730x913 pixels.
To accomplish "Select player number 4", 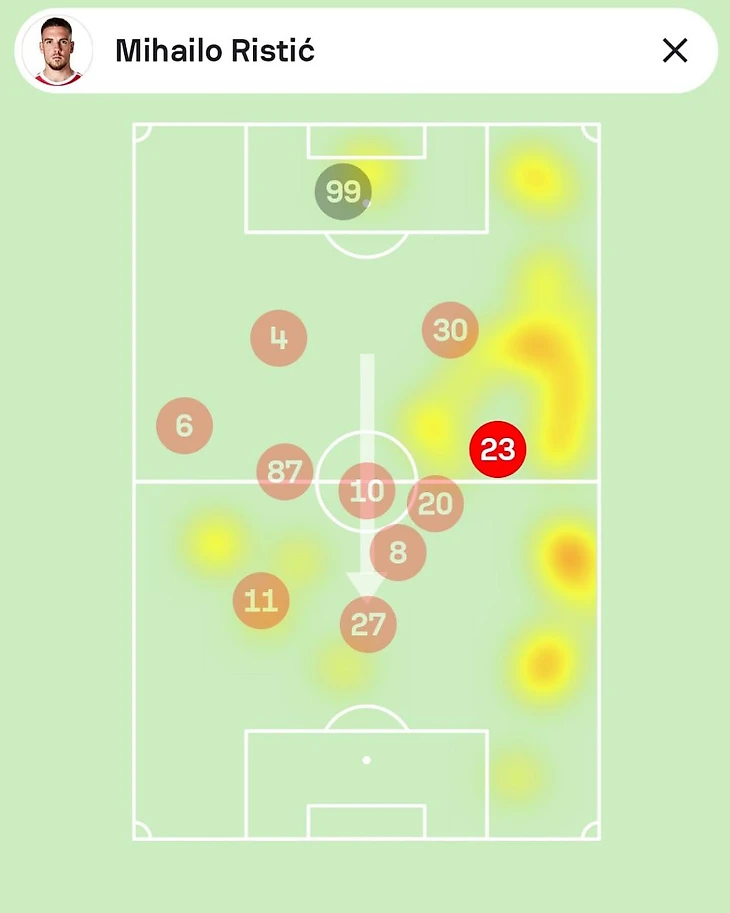I will (x=278, y=338).
